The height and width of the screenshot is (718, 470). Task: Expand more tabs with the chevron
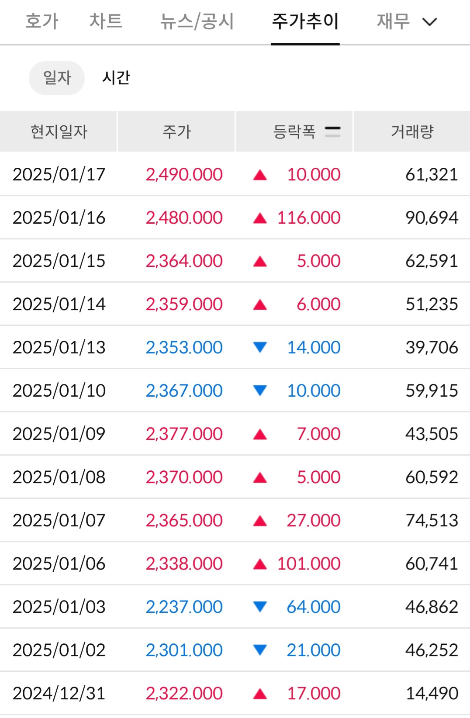click(429, 22)
